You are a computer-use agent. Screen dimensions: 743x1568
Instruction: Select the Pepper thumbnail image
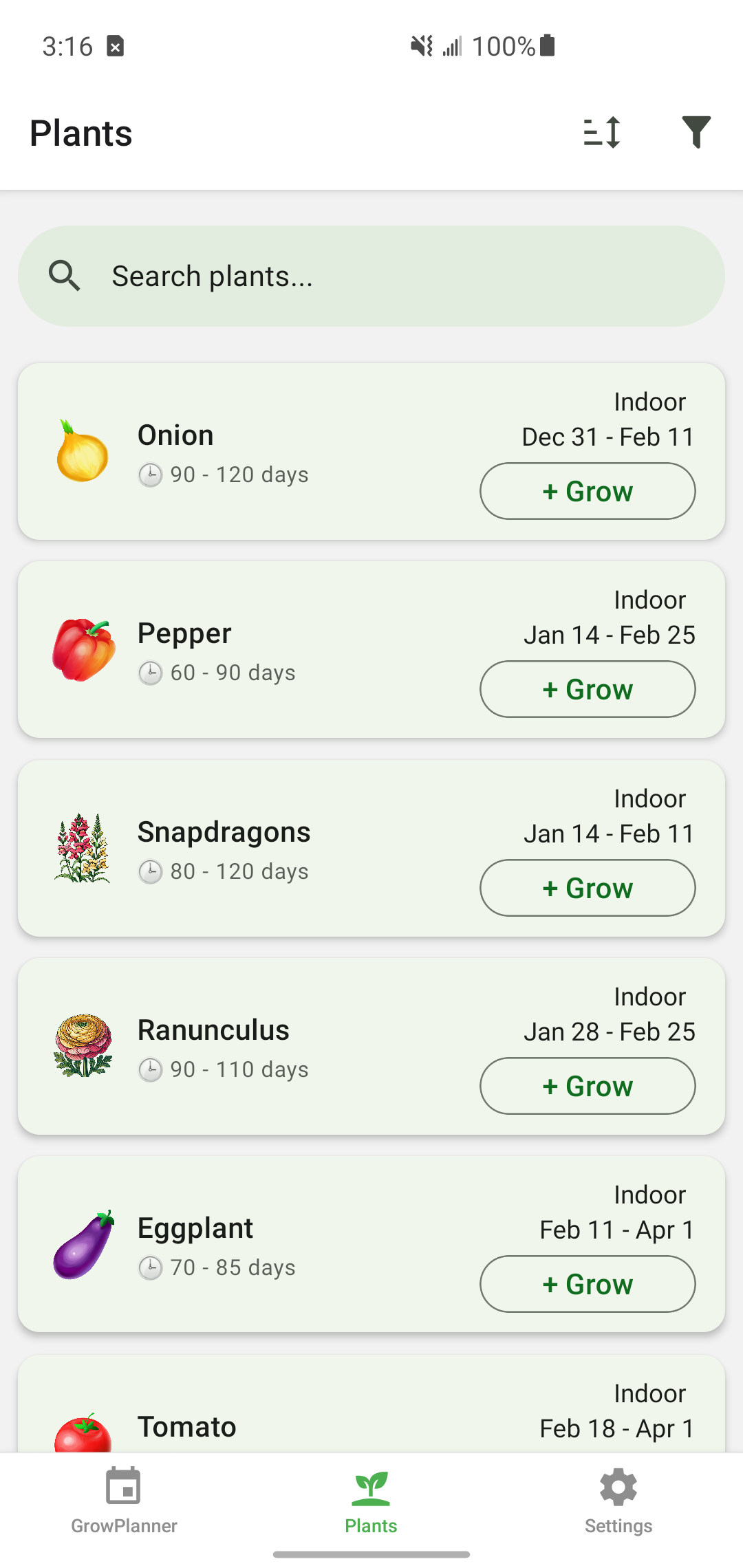pyautogui.click(x=82, y=649)
